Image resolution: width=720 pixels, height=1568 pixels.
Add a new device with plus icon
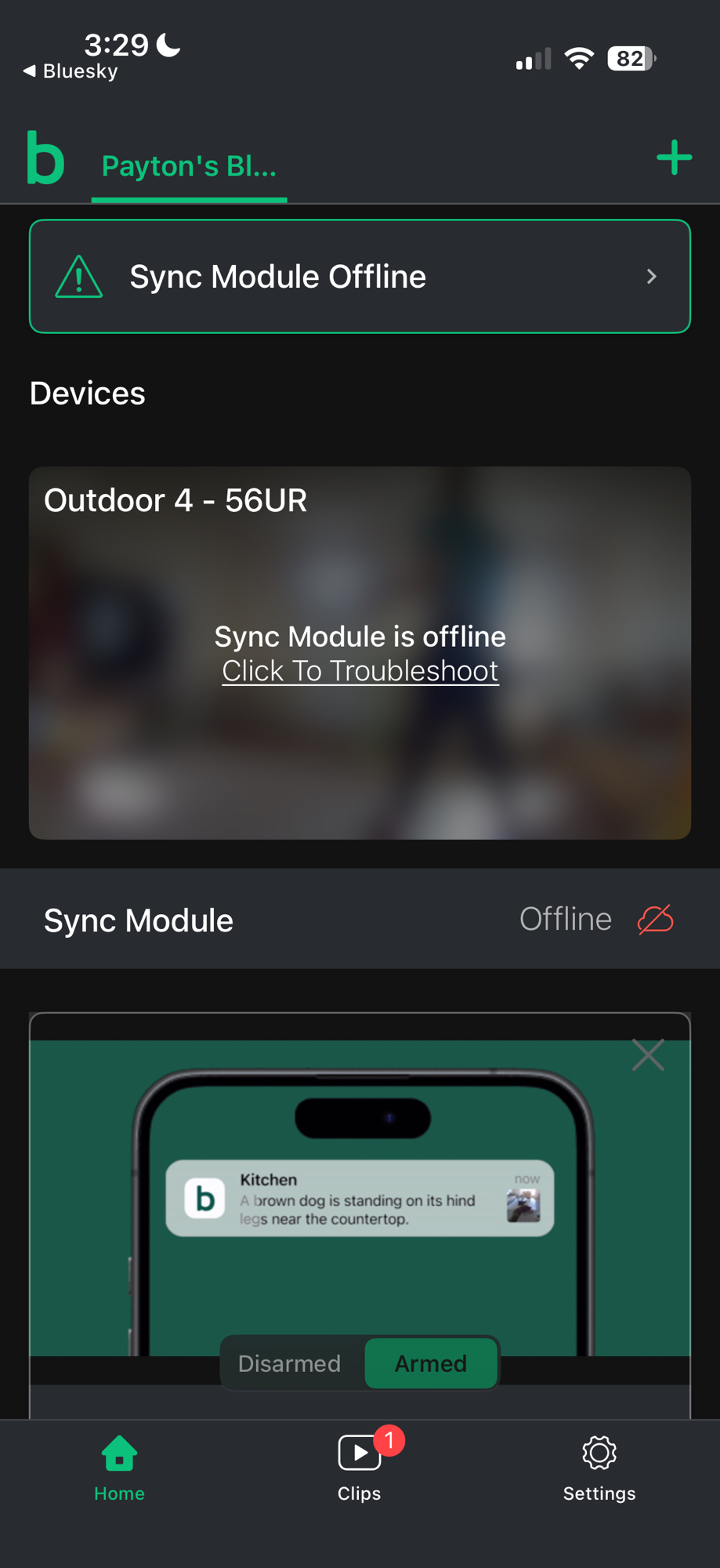tap(674, 158)
